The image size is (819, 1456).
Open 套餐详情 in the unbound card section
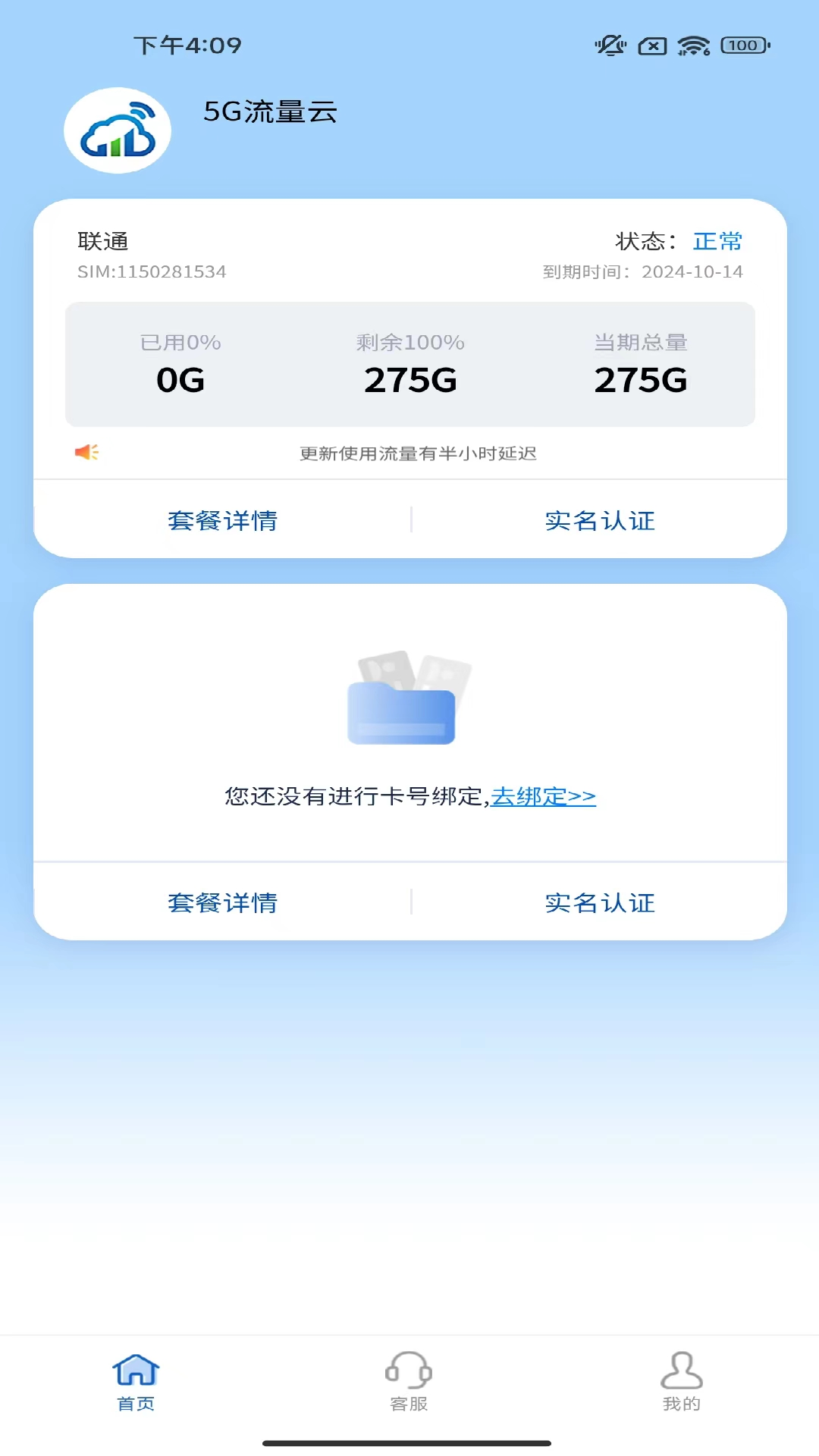[222, 903]
